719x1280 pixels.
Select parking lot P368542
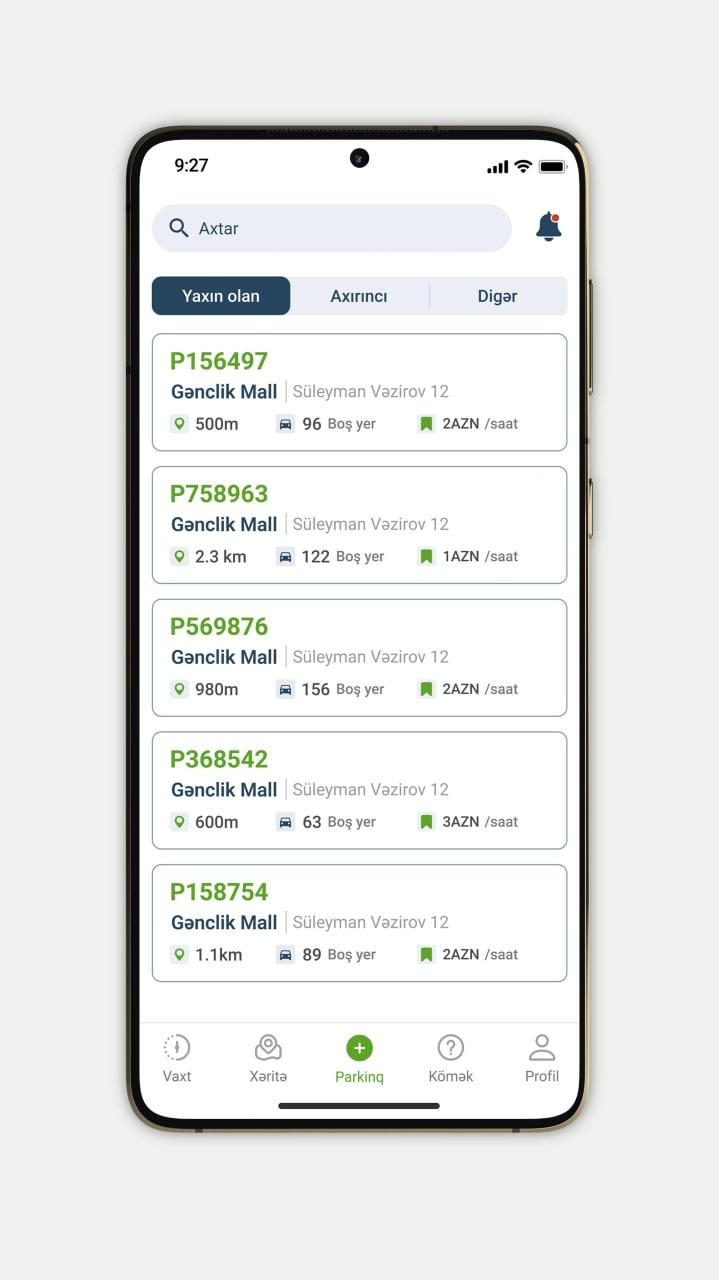coord(359,790)
